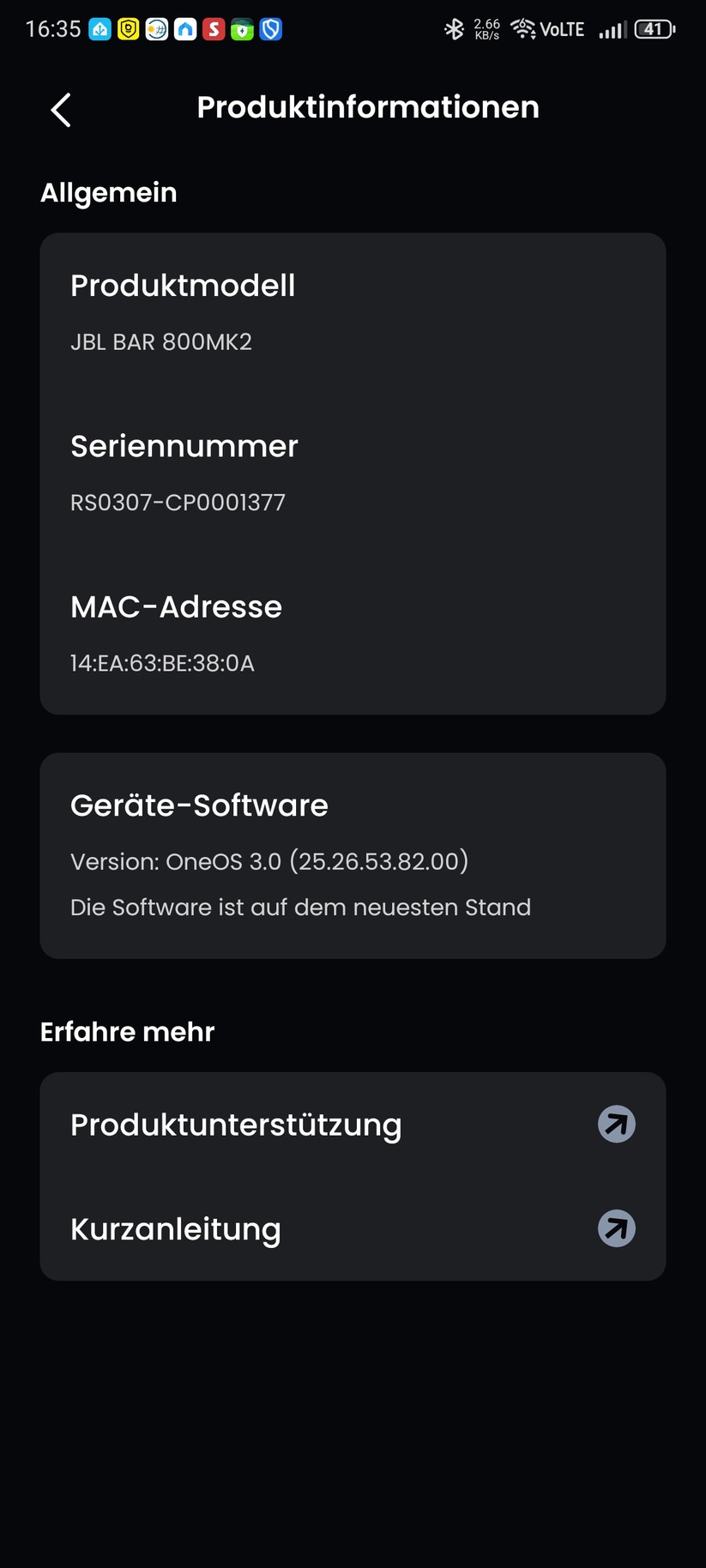Open Produktunterstützung via its external link arrow icon
Image resolution: width=706 pixels, height=1568 pixels.
[616, 1124]
